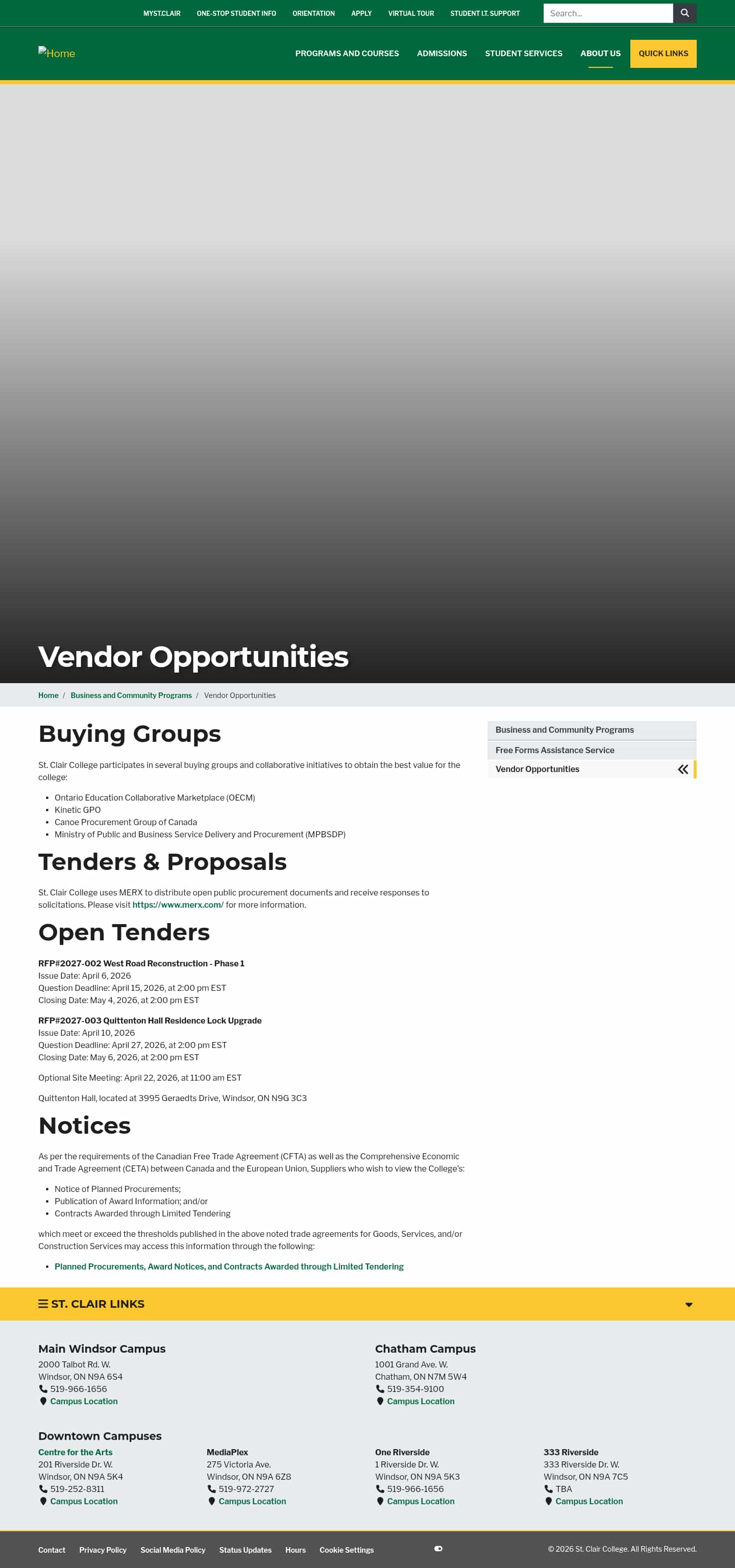The height and width of the screenshot is (1568, 735).
Task: Open Business and Community Programs breadcrumb
Action: click(x=131, y=695)
